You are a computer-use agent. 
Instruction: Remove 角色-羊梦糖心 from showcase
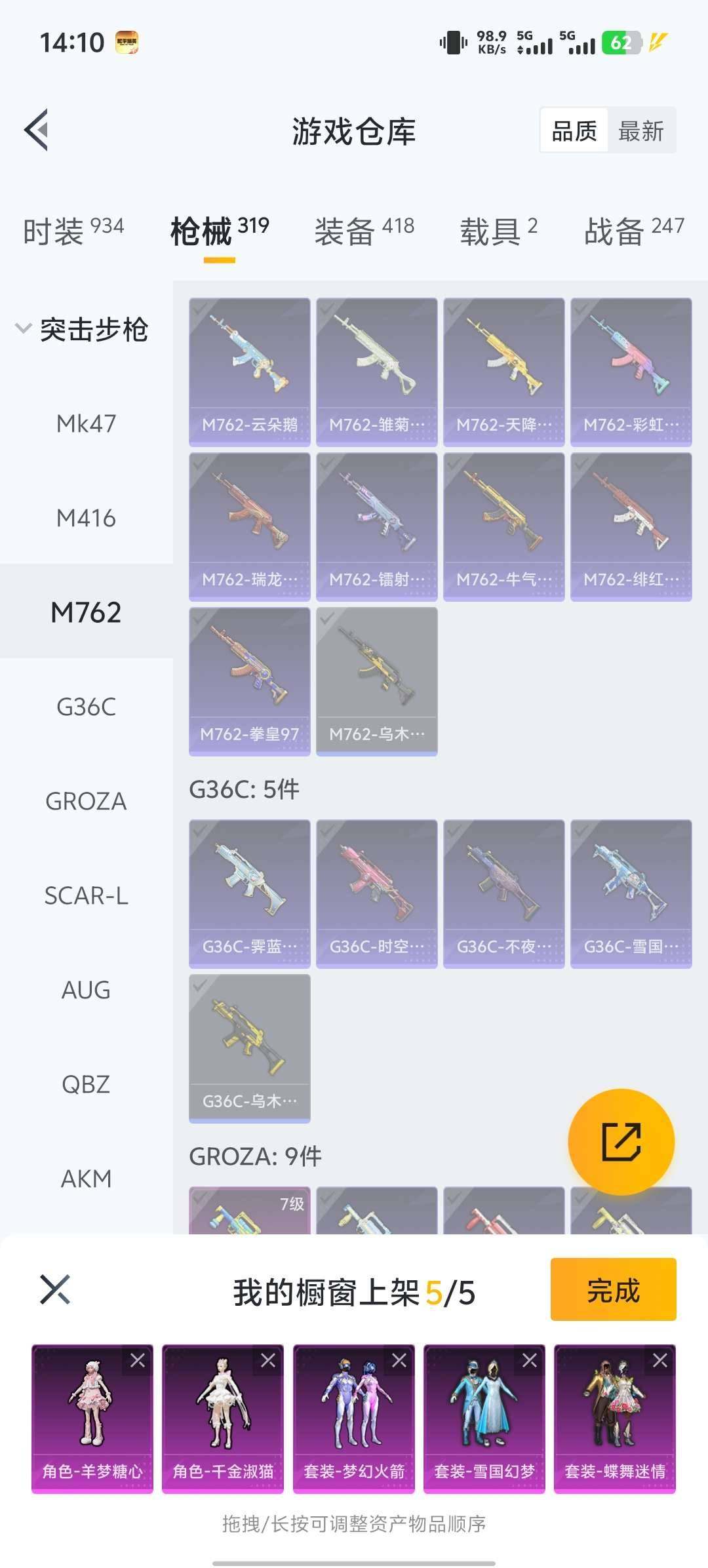tap(138, 1360)
